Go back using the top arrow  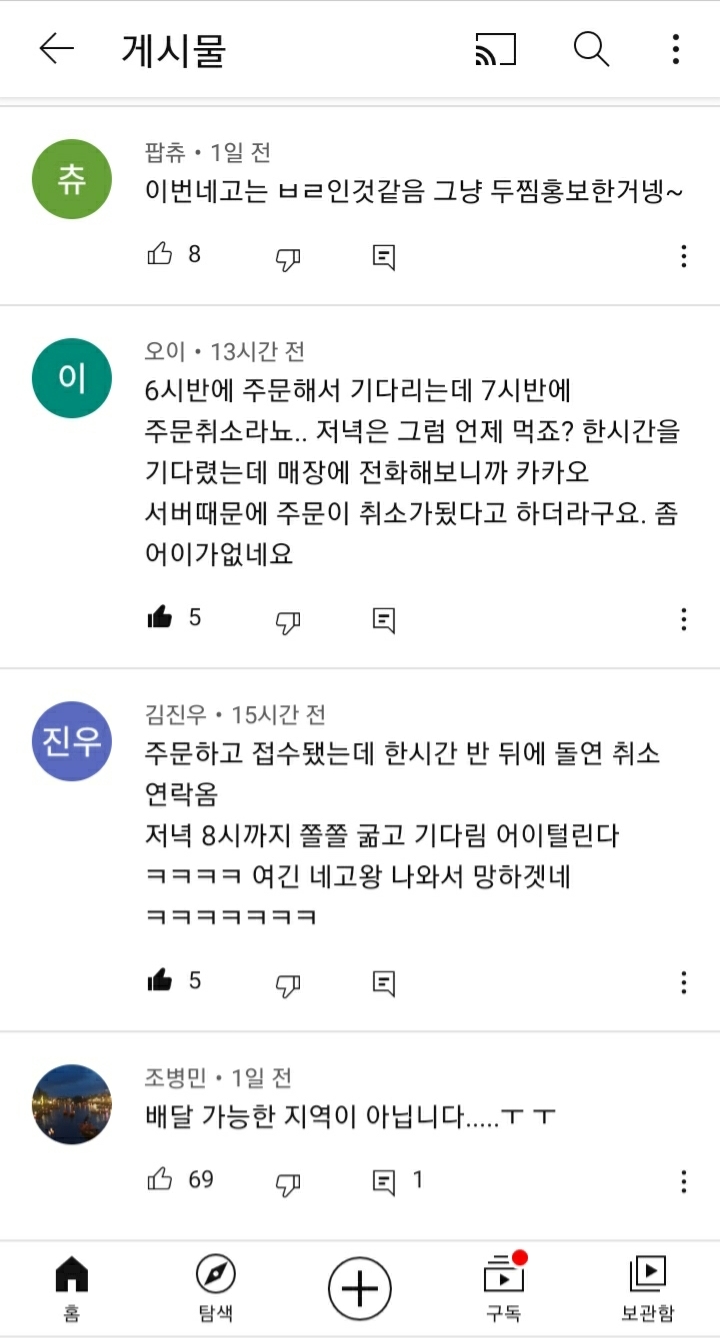pyautogui.click(x=56, y=49)
